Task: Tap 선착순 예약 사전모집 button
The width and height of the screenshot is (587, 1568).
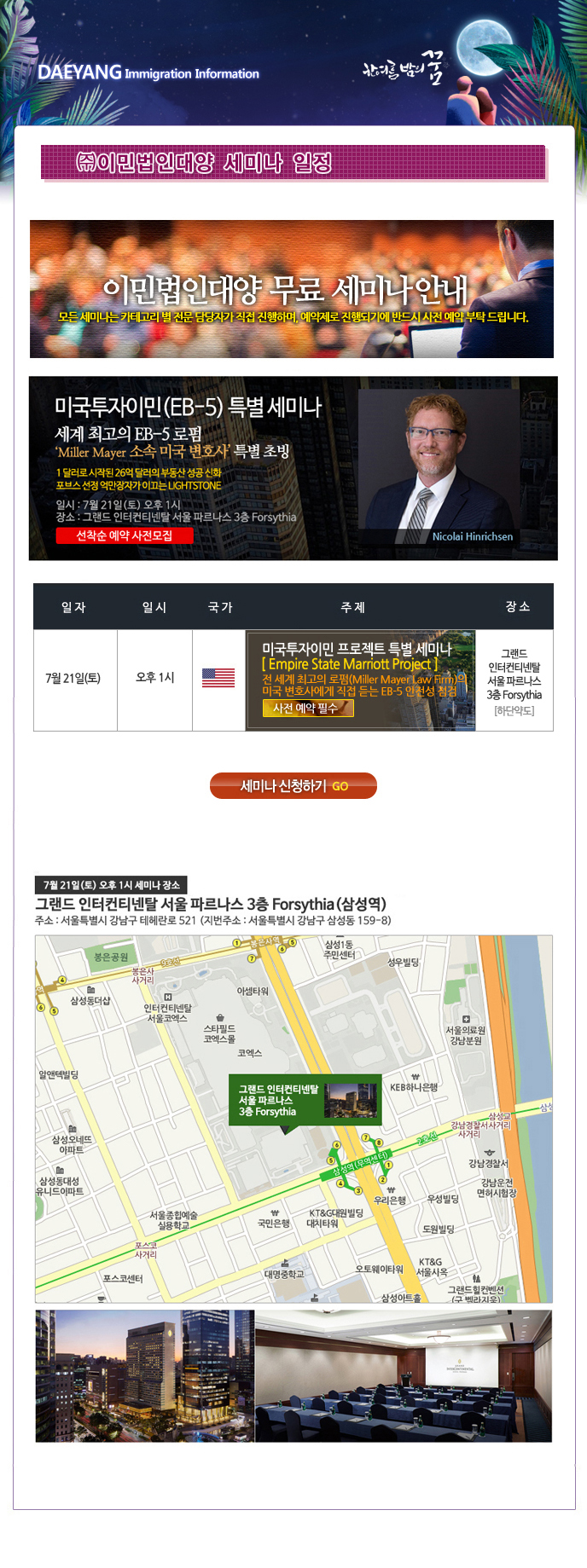Action: click(x=125, y=535)
